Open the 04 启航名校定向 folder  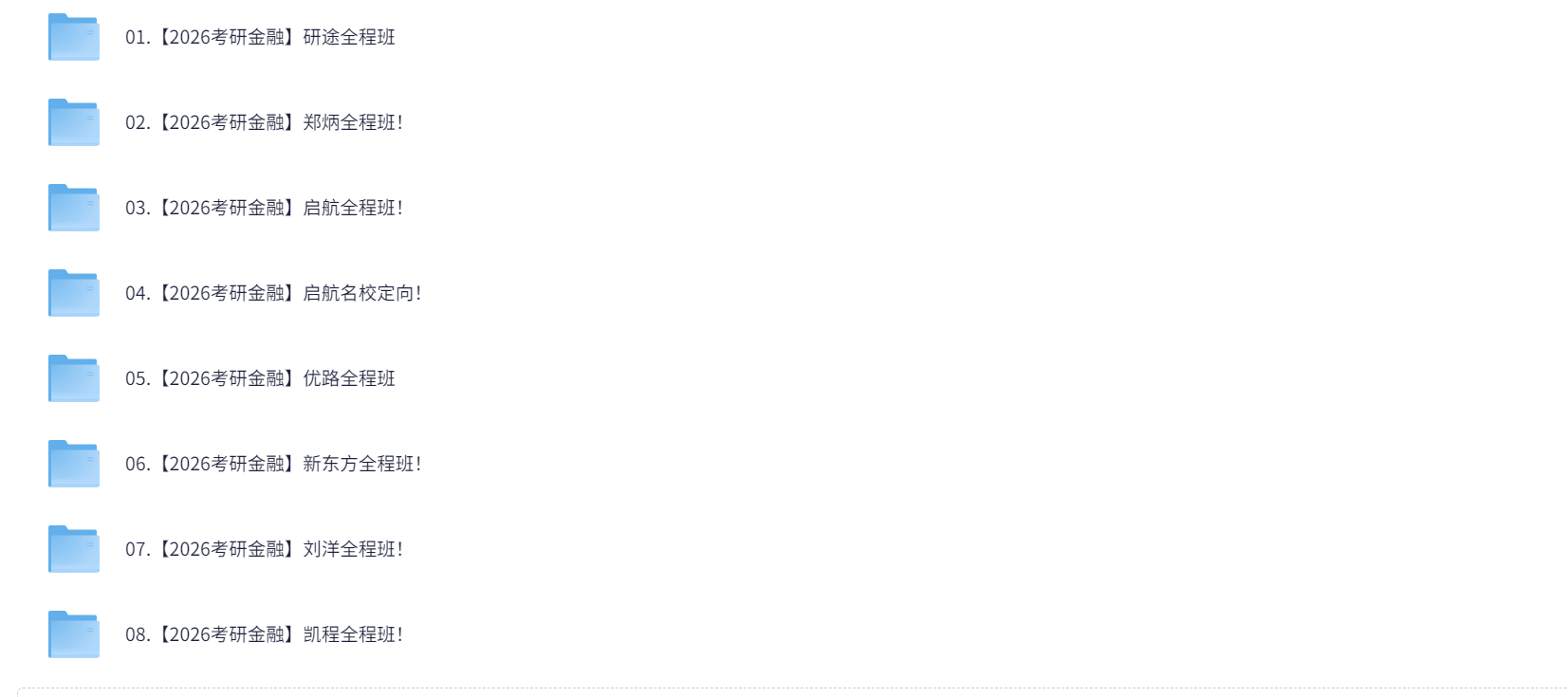(273, 293)
